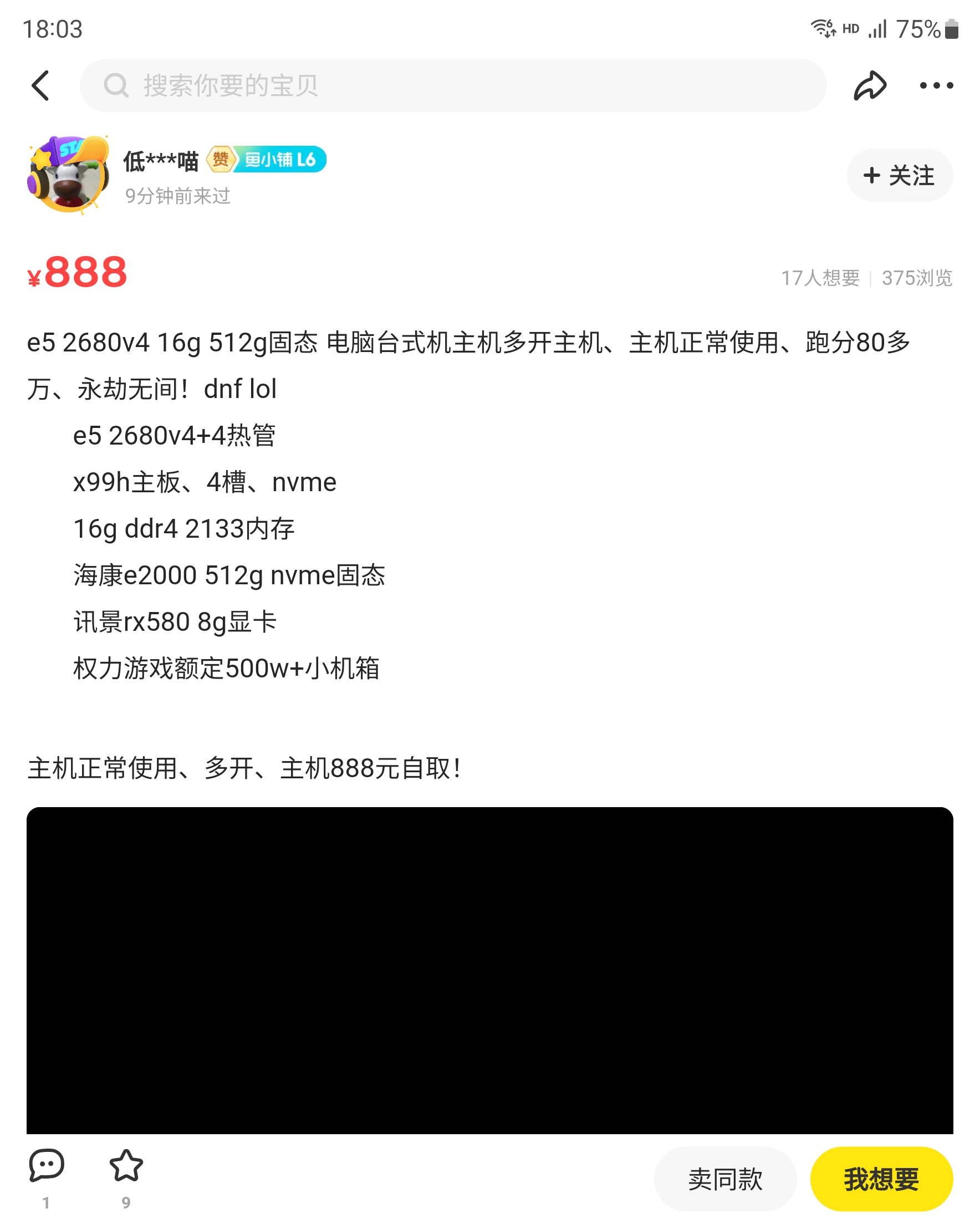Tap the back arrow to return
The width and height of the screenshot is (980, 1224).
point(42,85)
